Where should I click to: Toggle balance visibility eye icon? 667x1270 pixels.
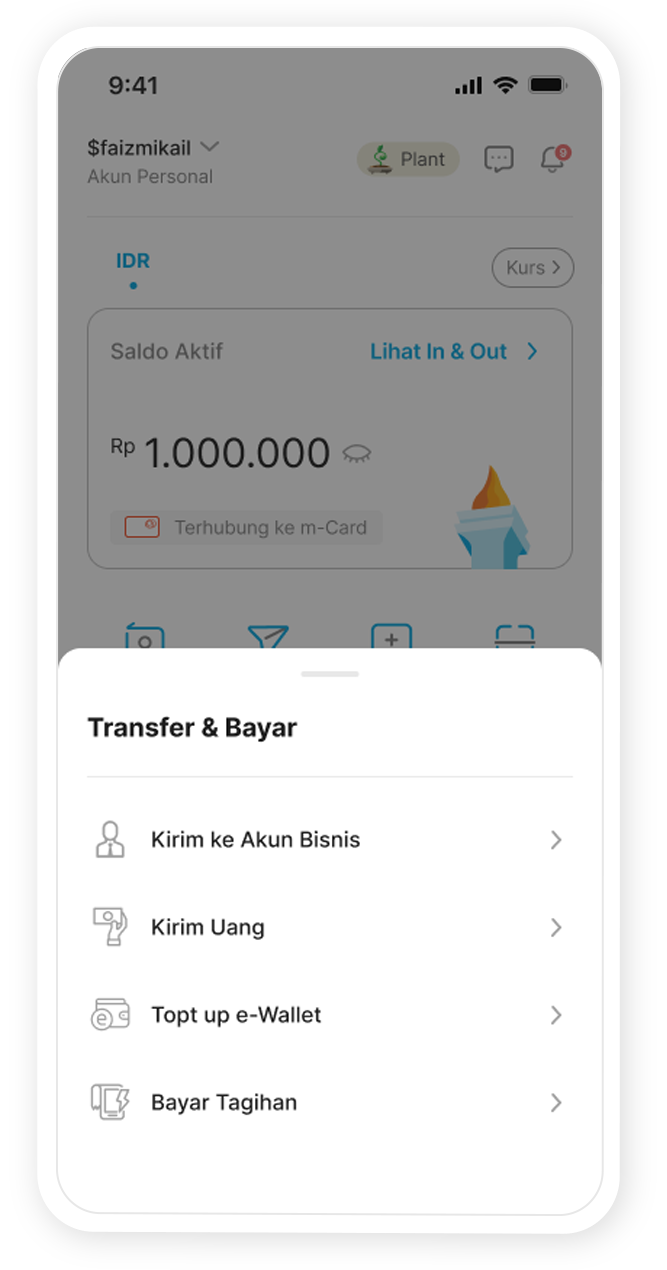[x=357, y=454]
